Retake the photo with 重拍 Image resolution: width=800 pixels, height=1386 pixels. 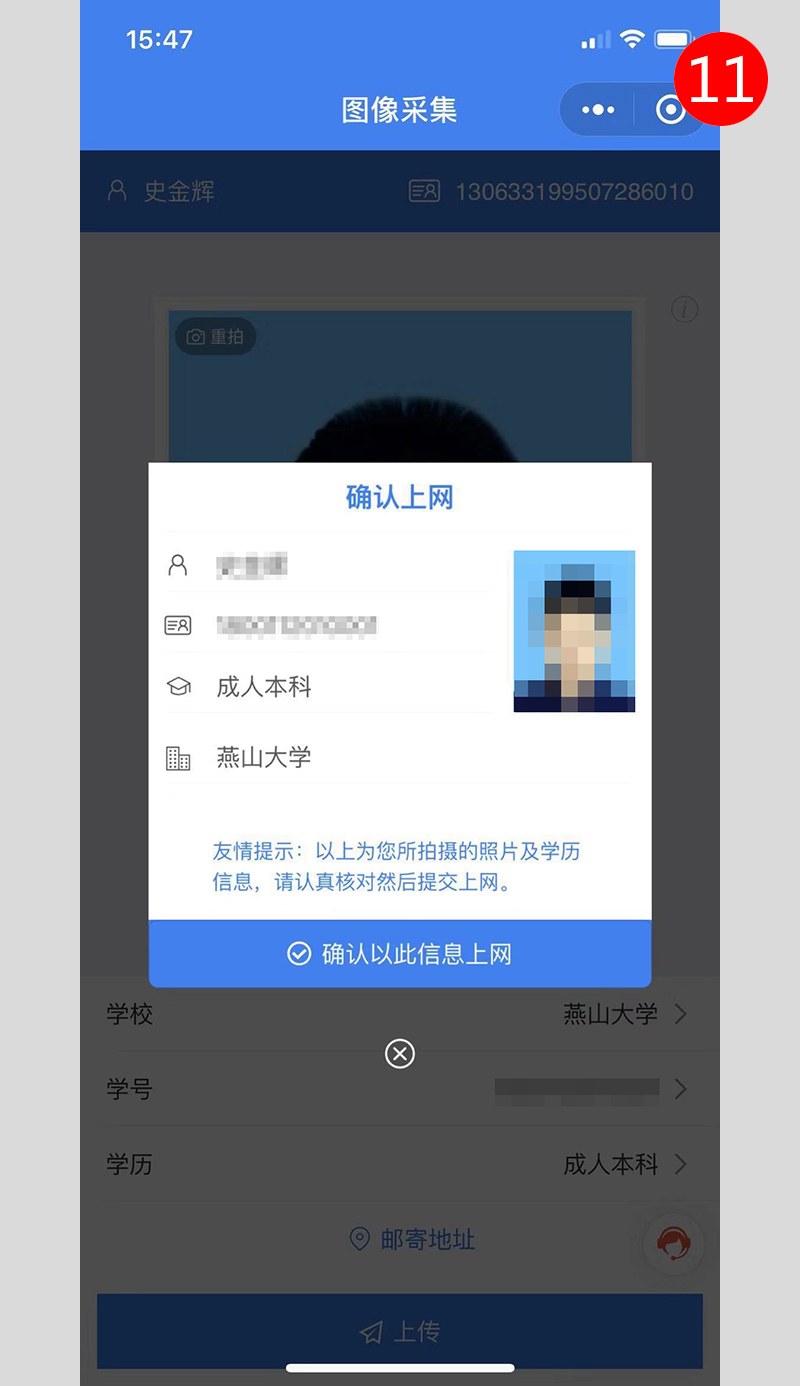[x=215, y=337]
